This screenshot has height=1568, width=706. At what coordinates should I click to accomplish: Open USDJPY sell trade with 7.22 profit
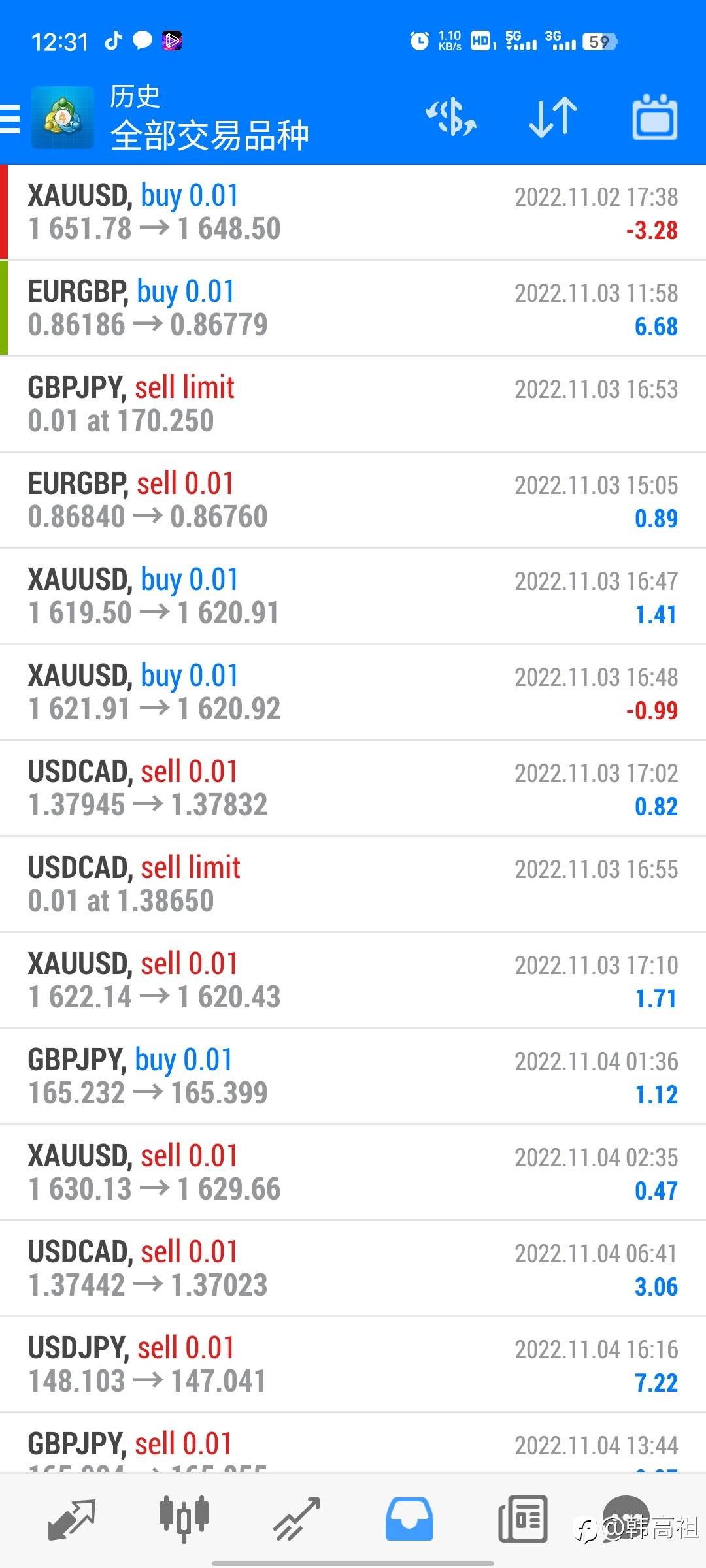[353, 1365]
